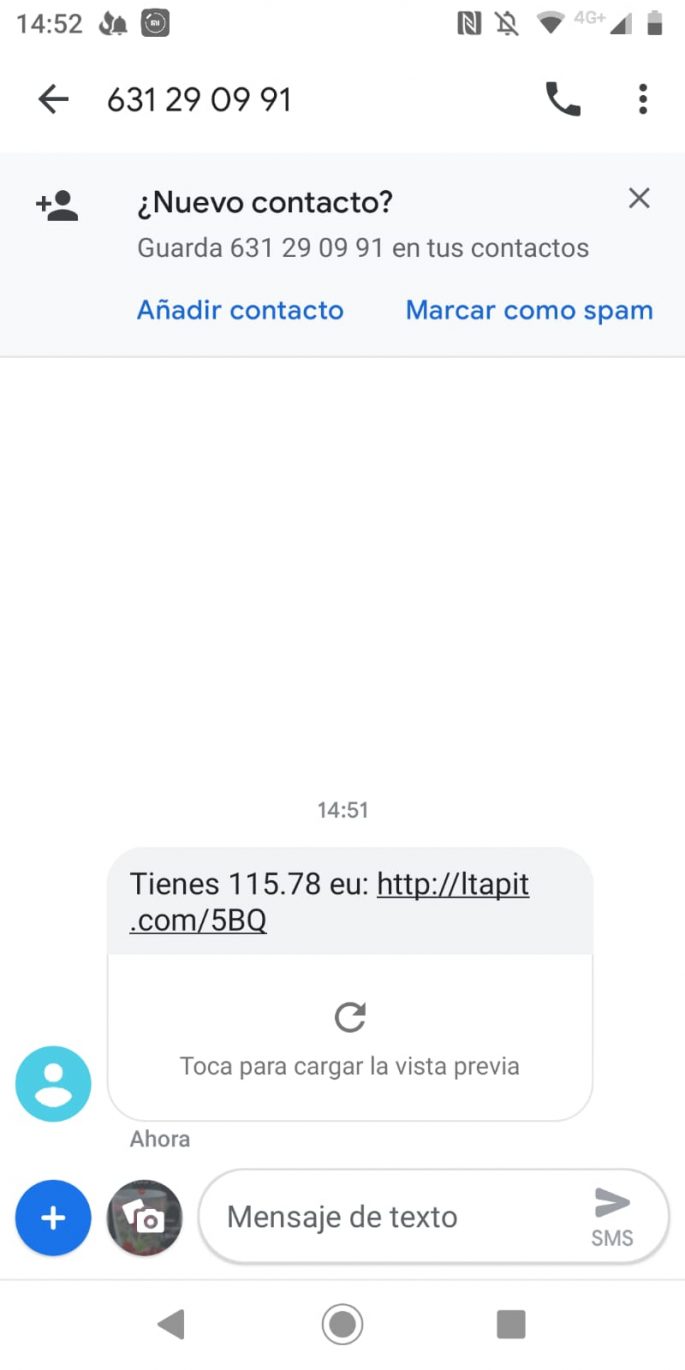Call the number 631 29 09 91

(x=562, y=99)
